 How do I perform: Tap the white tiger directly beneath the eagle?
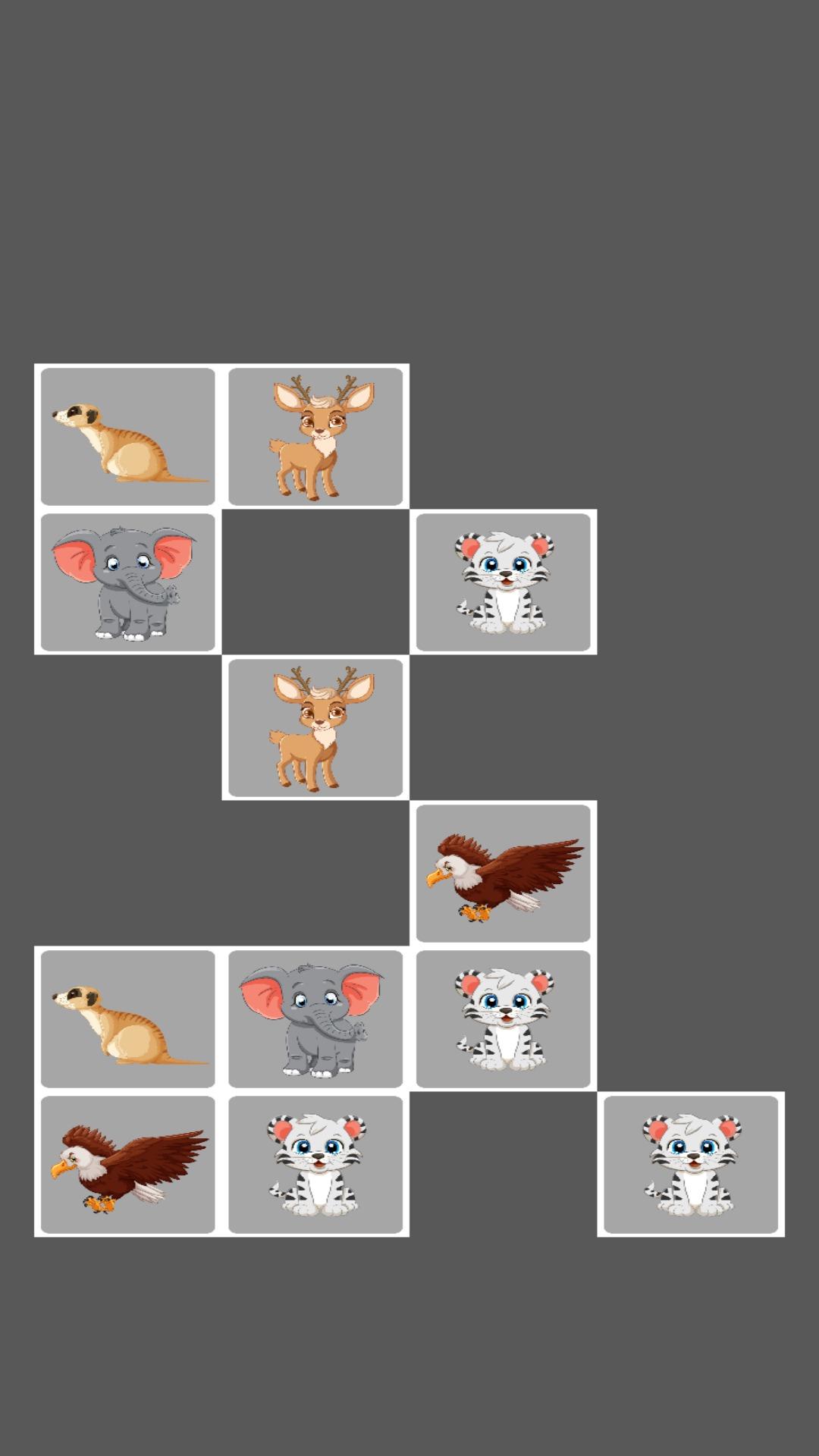503,1019
